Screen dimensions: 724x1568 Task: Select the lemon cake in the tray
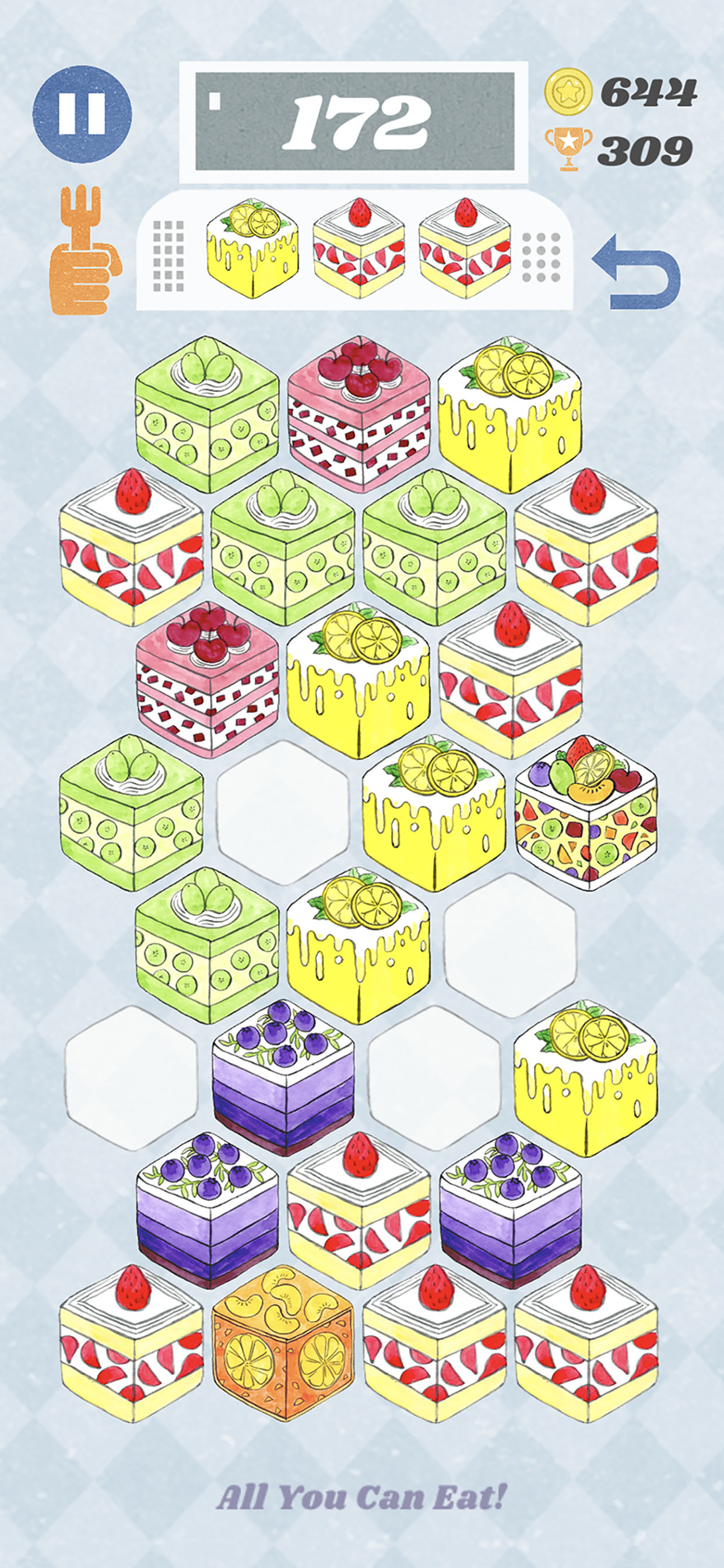[252, 249]
